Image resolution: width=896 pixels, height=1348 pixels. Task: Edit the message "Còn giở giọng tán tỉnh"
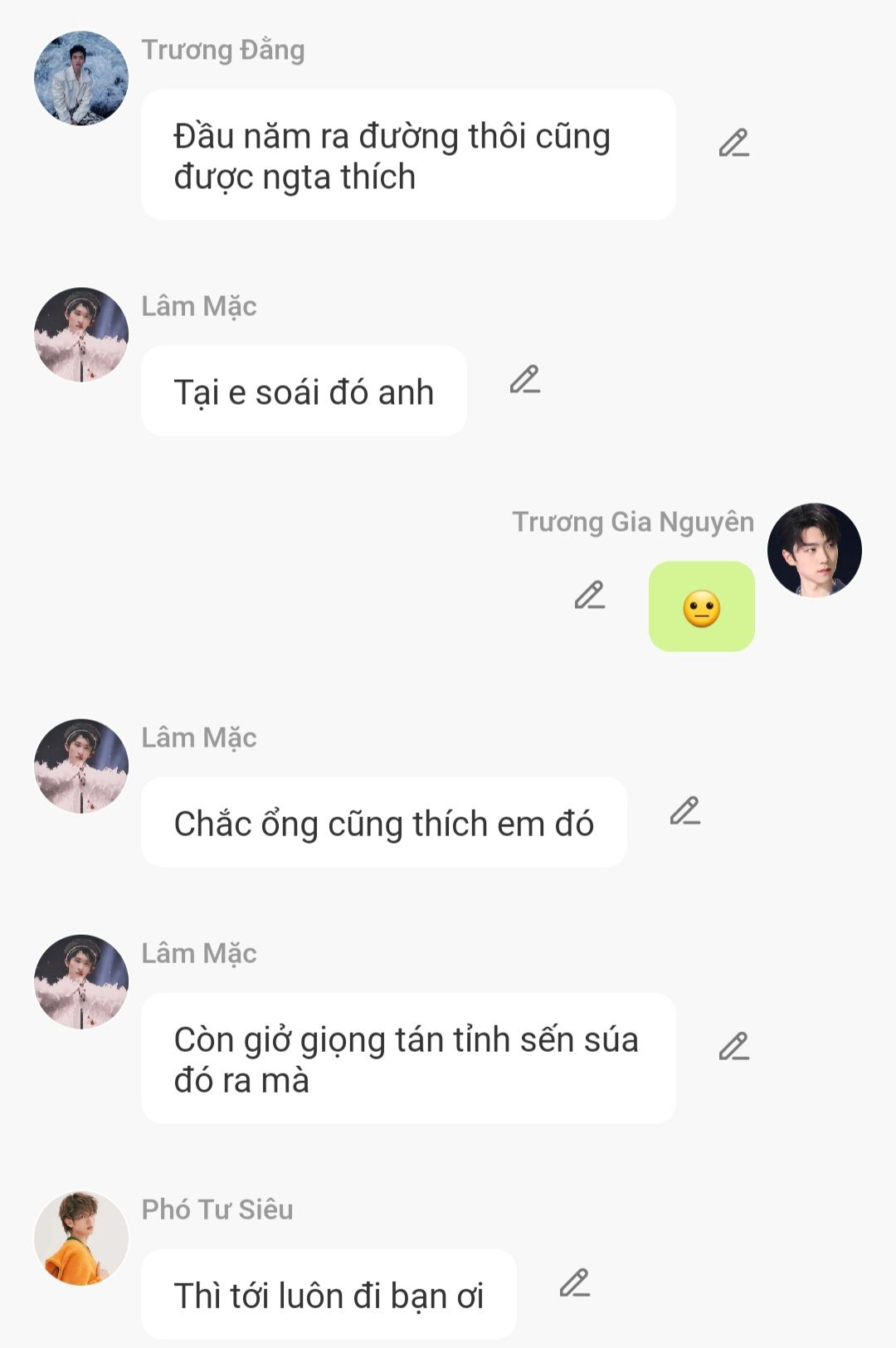point(734,1047)
